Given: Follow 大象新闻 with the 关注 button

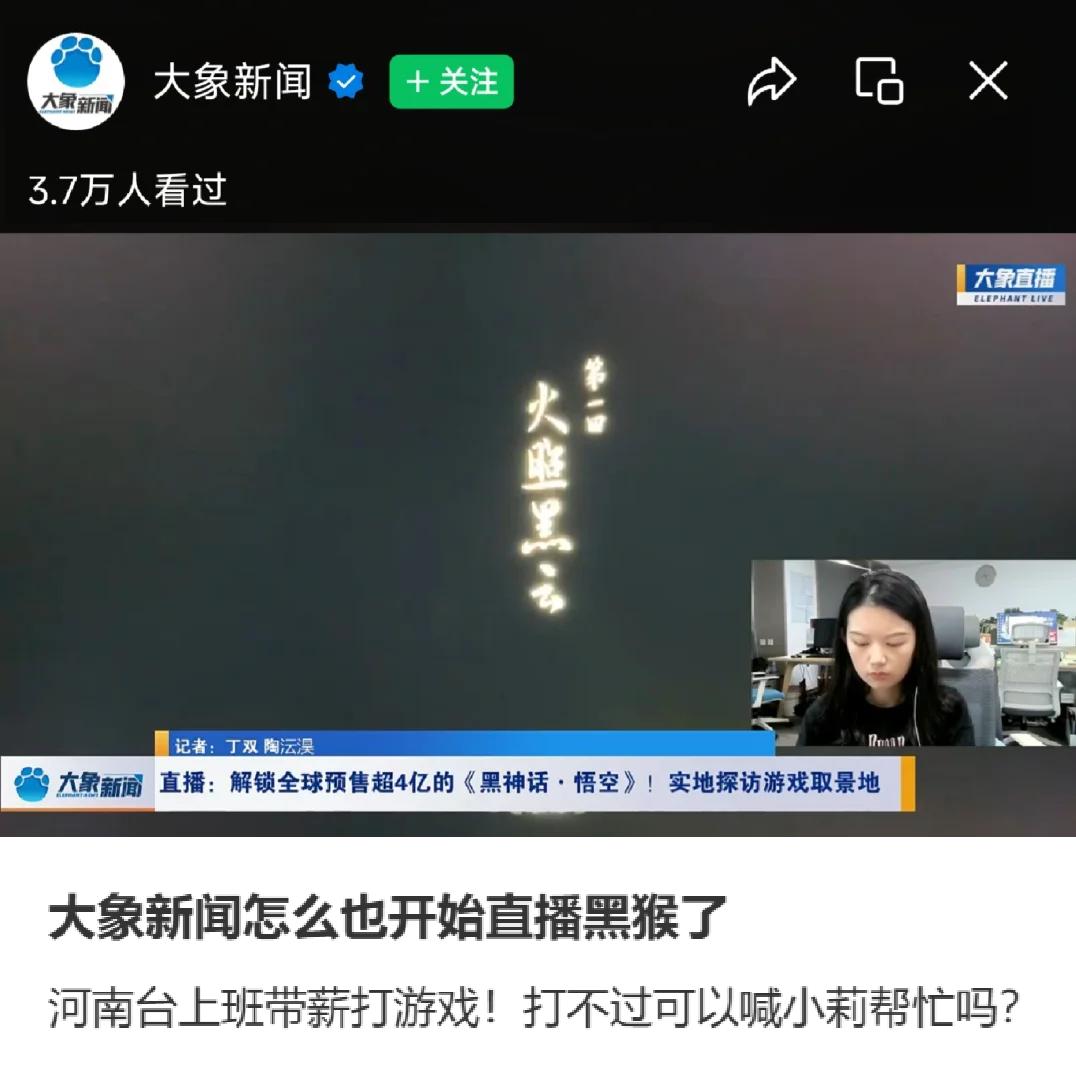Looking at the screenshot, I should pos(451,82).
